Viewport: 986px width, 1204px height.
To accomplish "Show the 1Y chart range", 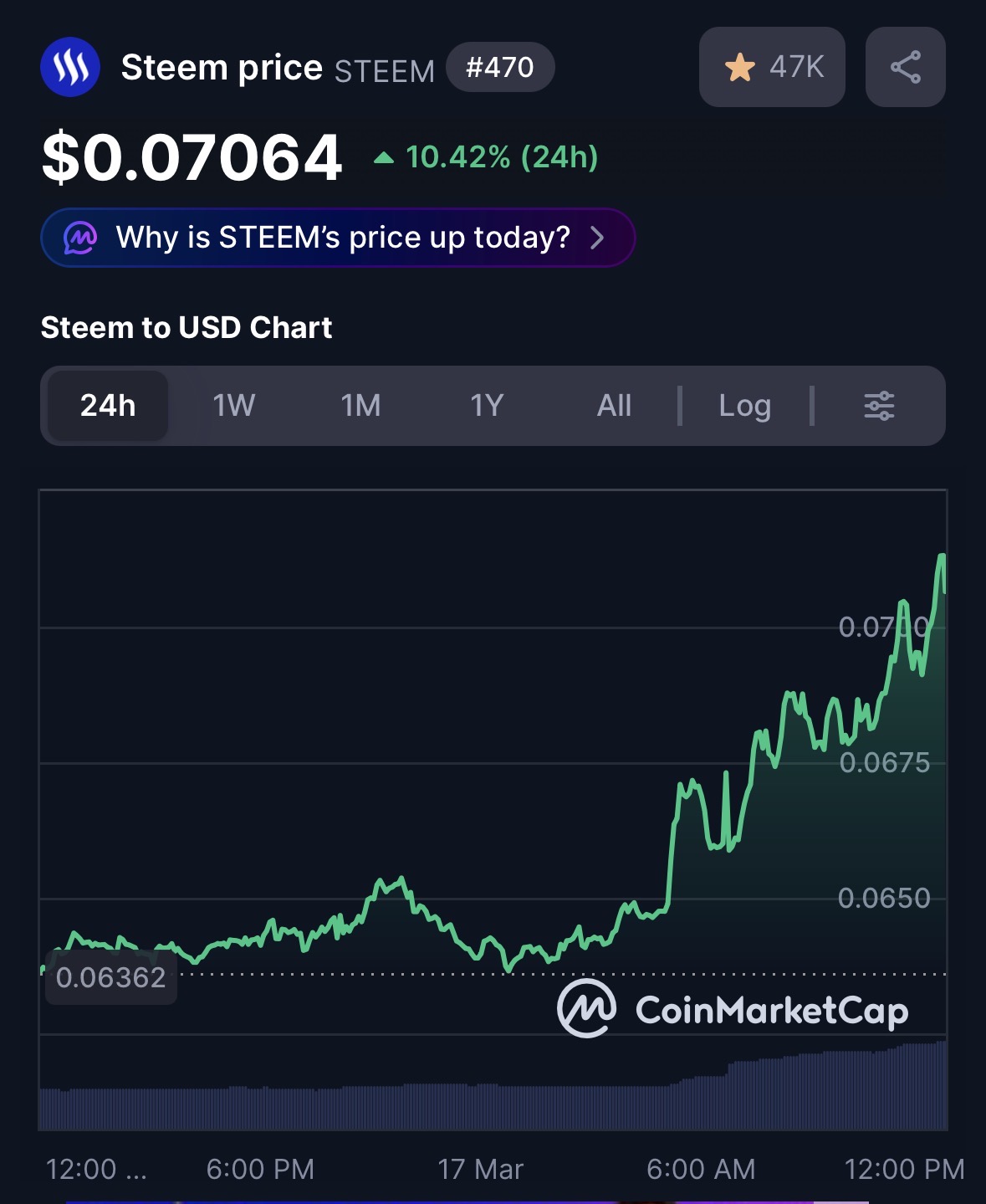I will pos(487,406).
